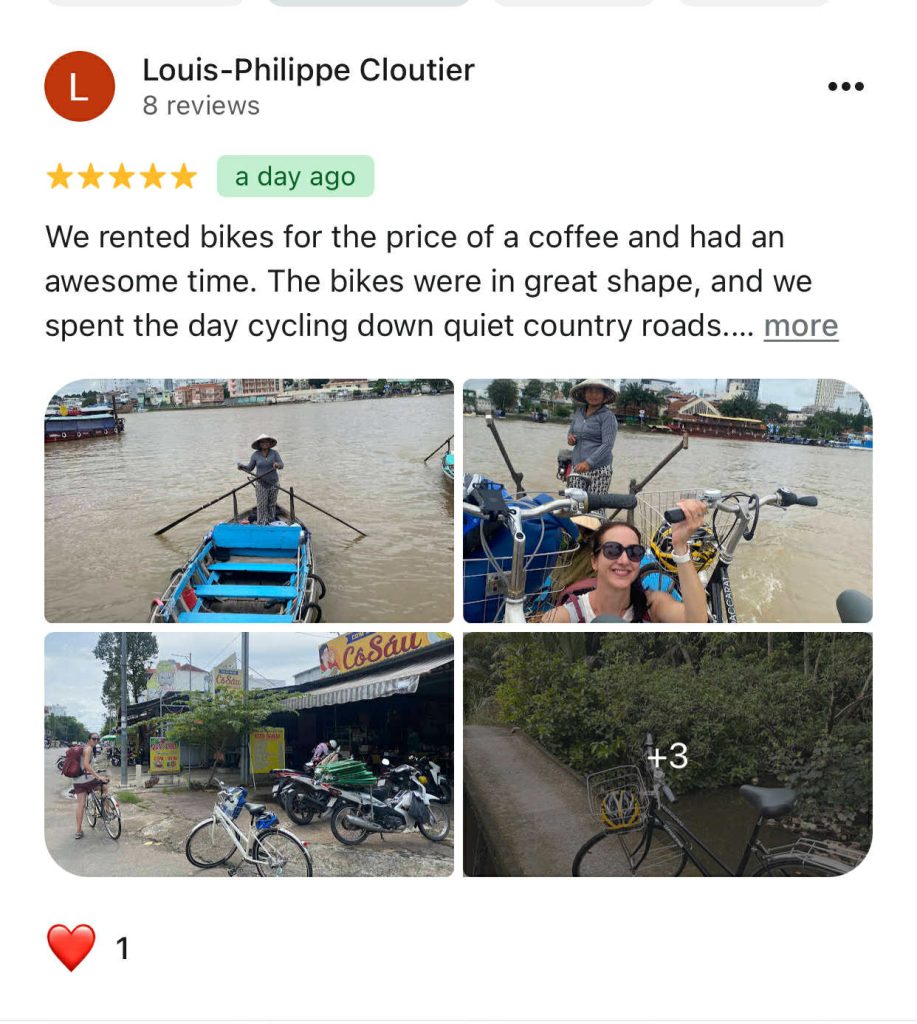The image size is (917, 1024).
Task: View the selfie photo with bikes on boat
Action: 667,500
